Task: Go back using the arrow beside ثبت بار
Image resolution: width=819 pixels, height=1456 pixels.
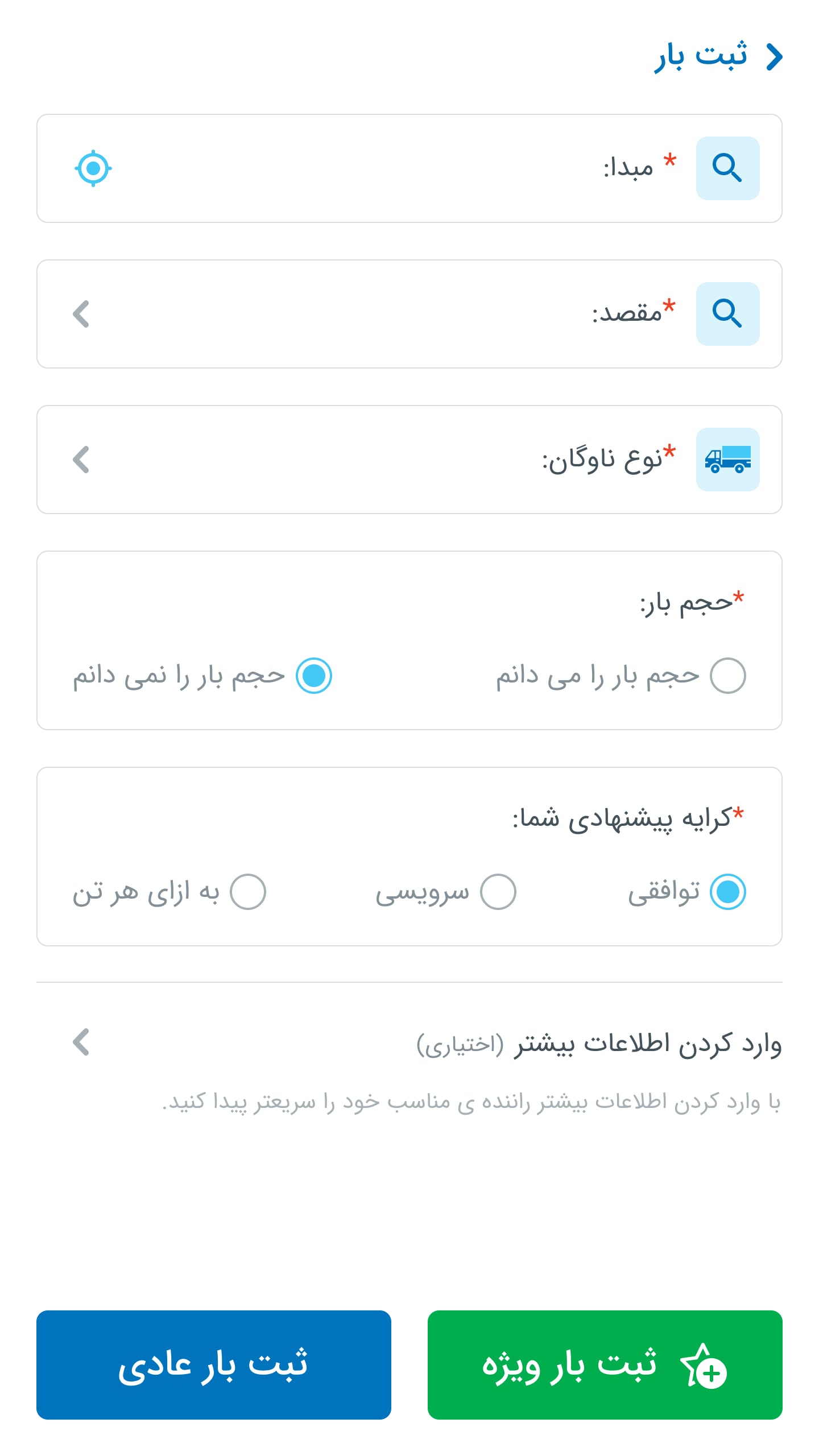Action: point(775,56)
